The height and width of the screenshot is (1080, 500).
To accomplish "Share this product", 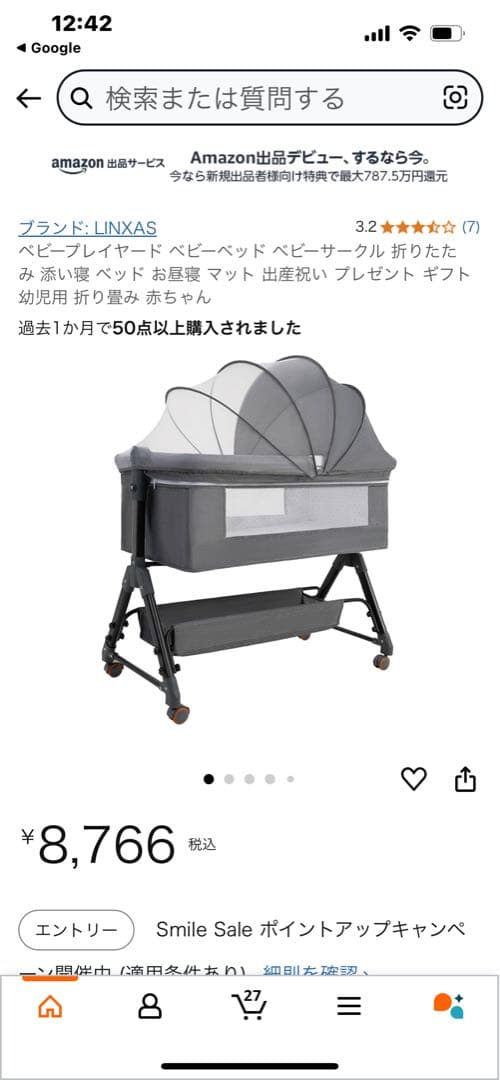I will (466, 779).
